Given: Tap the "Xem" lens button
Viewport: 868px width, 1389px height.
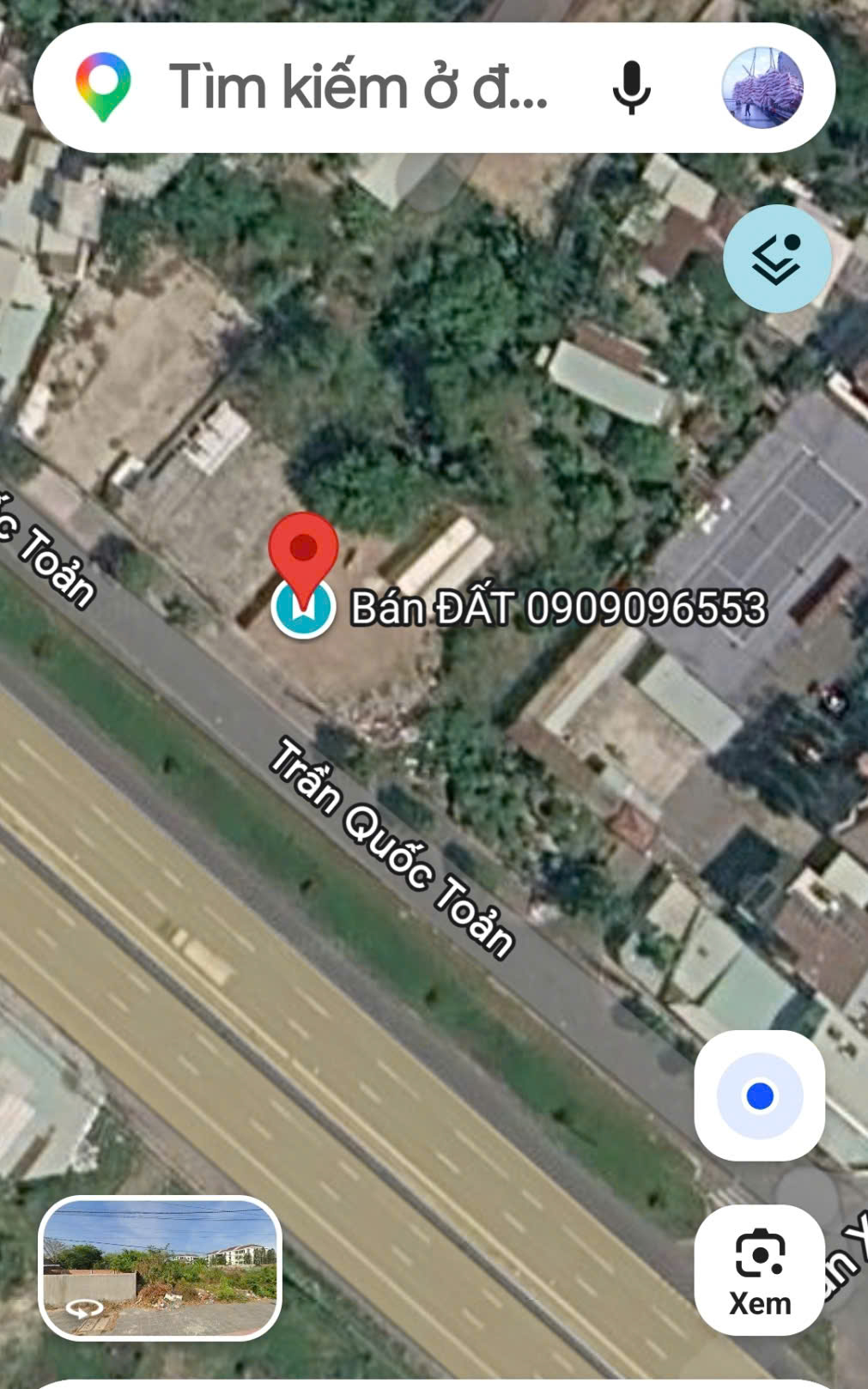Looking at the screenshot, I should (760, 1271).
